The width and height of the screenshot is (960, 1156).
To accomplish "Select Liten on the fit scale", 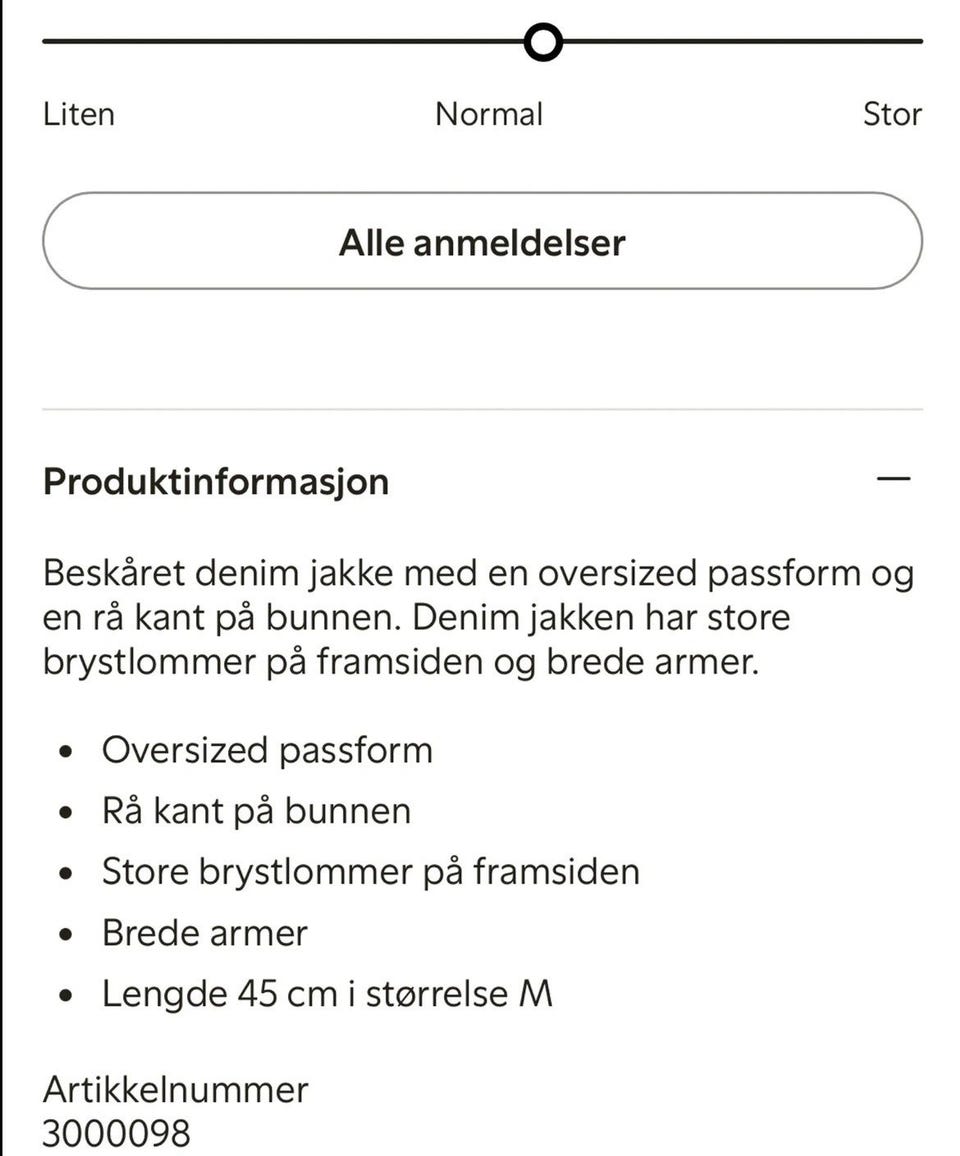I will click(76, 114).
